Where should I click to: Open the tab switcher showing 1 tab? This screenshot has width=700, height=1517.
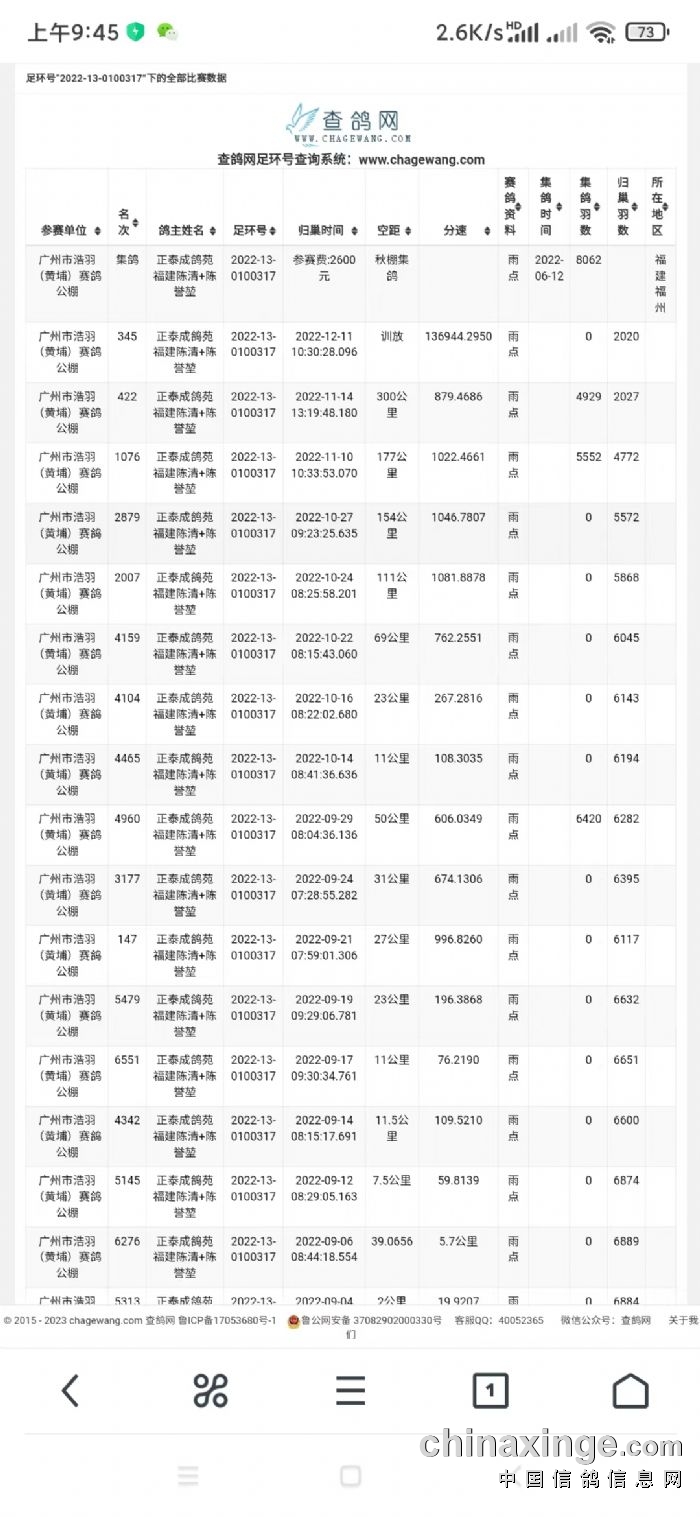pos(490,1390)
